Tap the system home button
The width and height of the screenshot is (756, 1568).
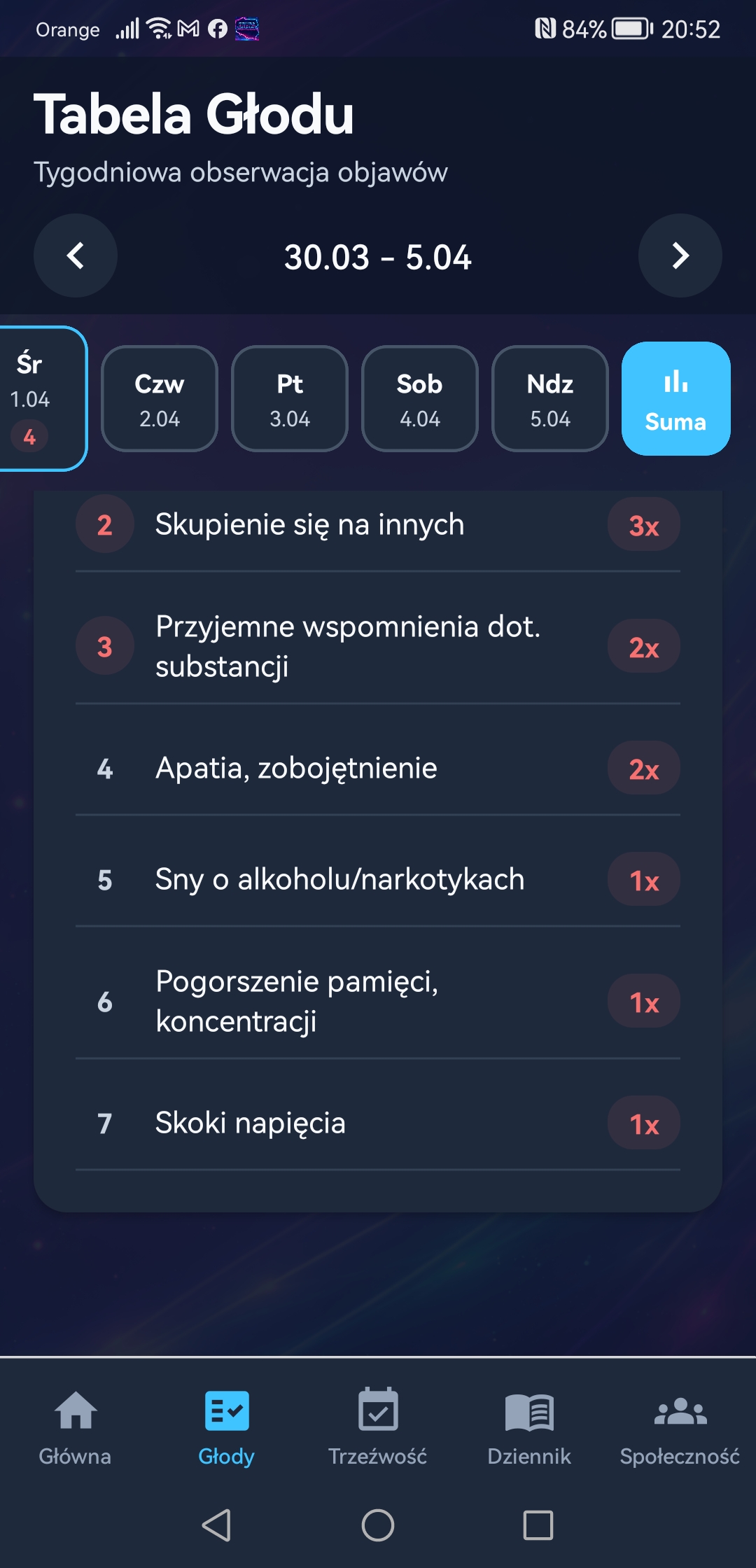pyautogui.click(x=378, y=1525)
